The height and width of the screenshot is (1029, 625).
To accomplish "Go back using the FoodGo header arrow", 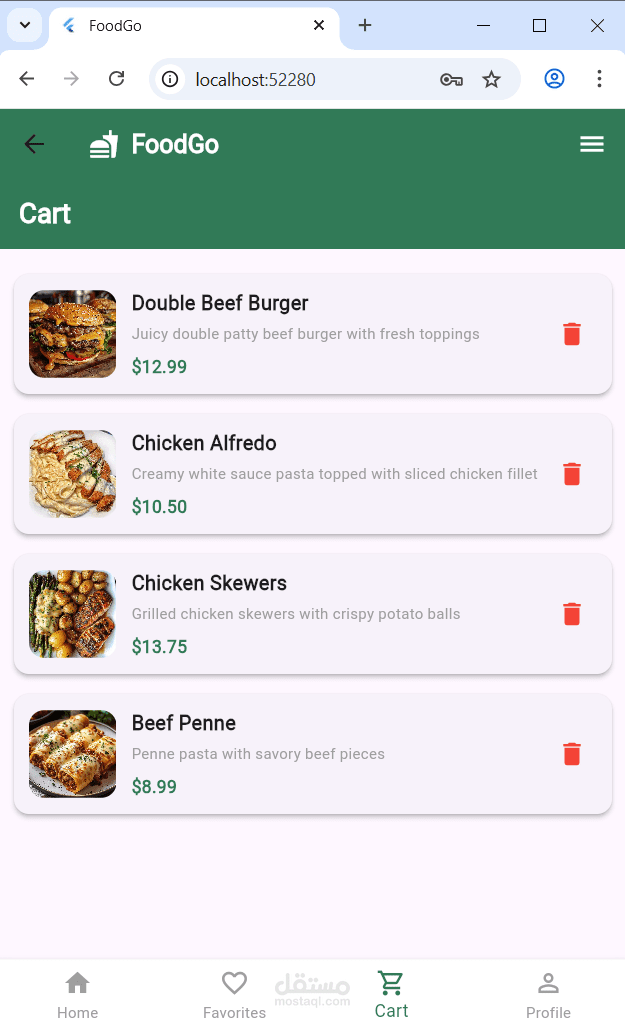I will click(34, 144).
